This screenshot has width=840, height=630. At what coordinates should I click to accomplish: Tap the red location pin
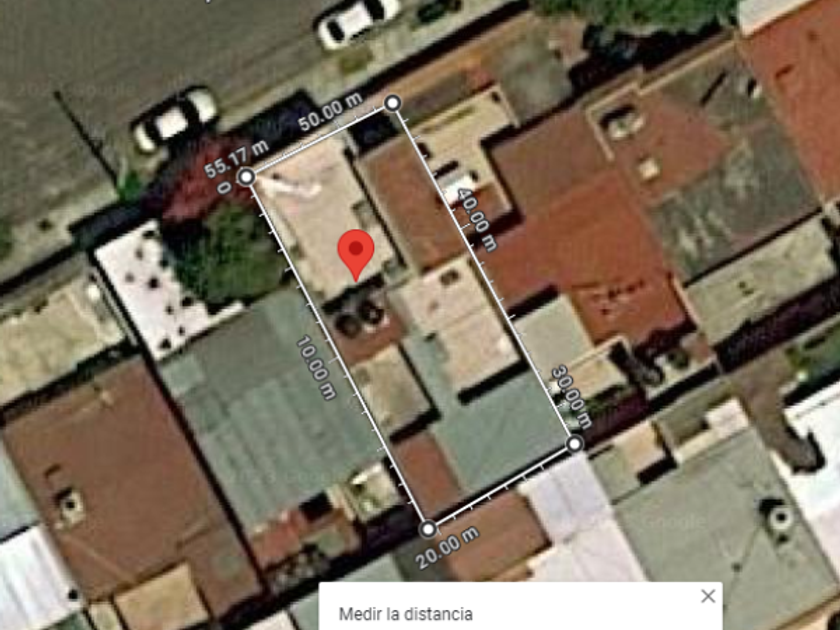coord(356,255)
